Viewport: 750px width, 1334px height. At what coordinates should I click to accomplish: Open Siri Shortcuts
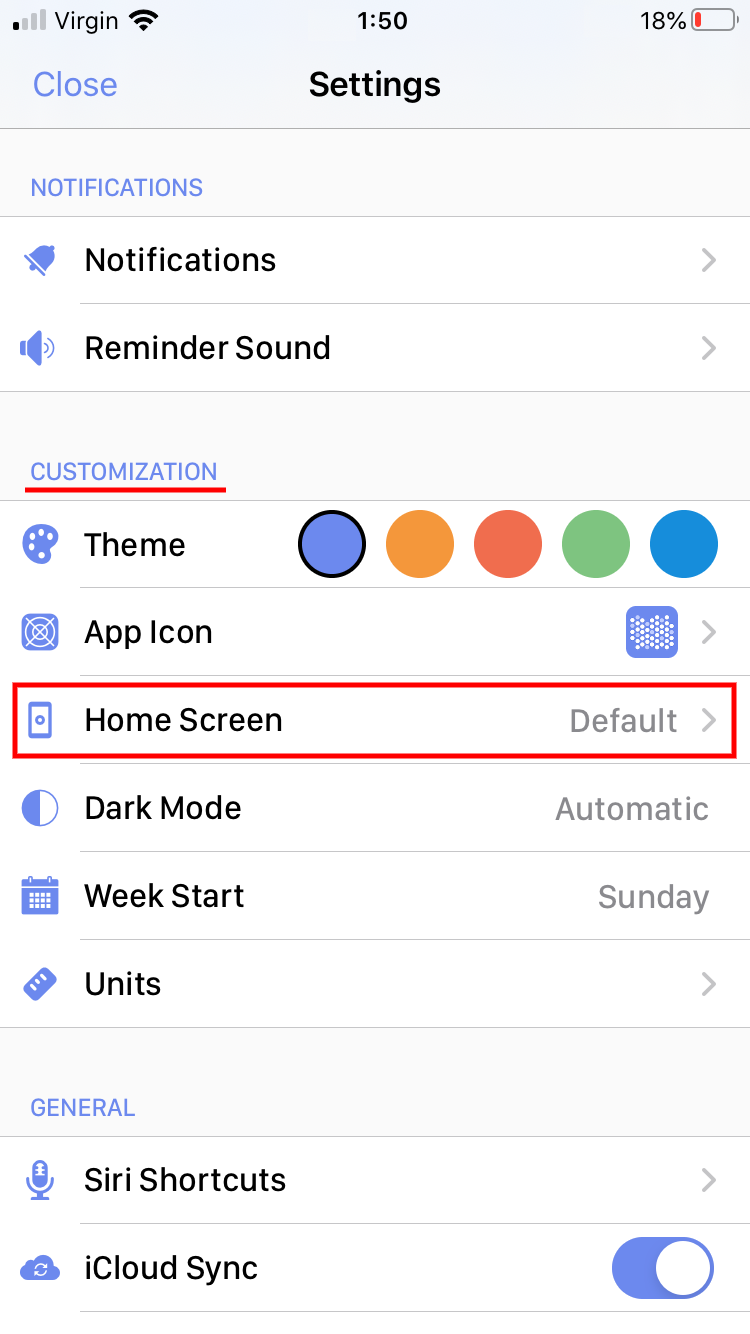tap(375, 1180)
